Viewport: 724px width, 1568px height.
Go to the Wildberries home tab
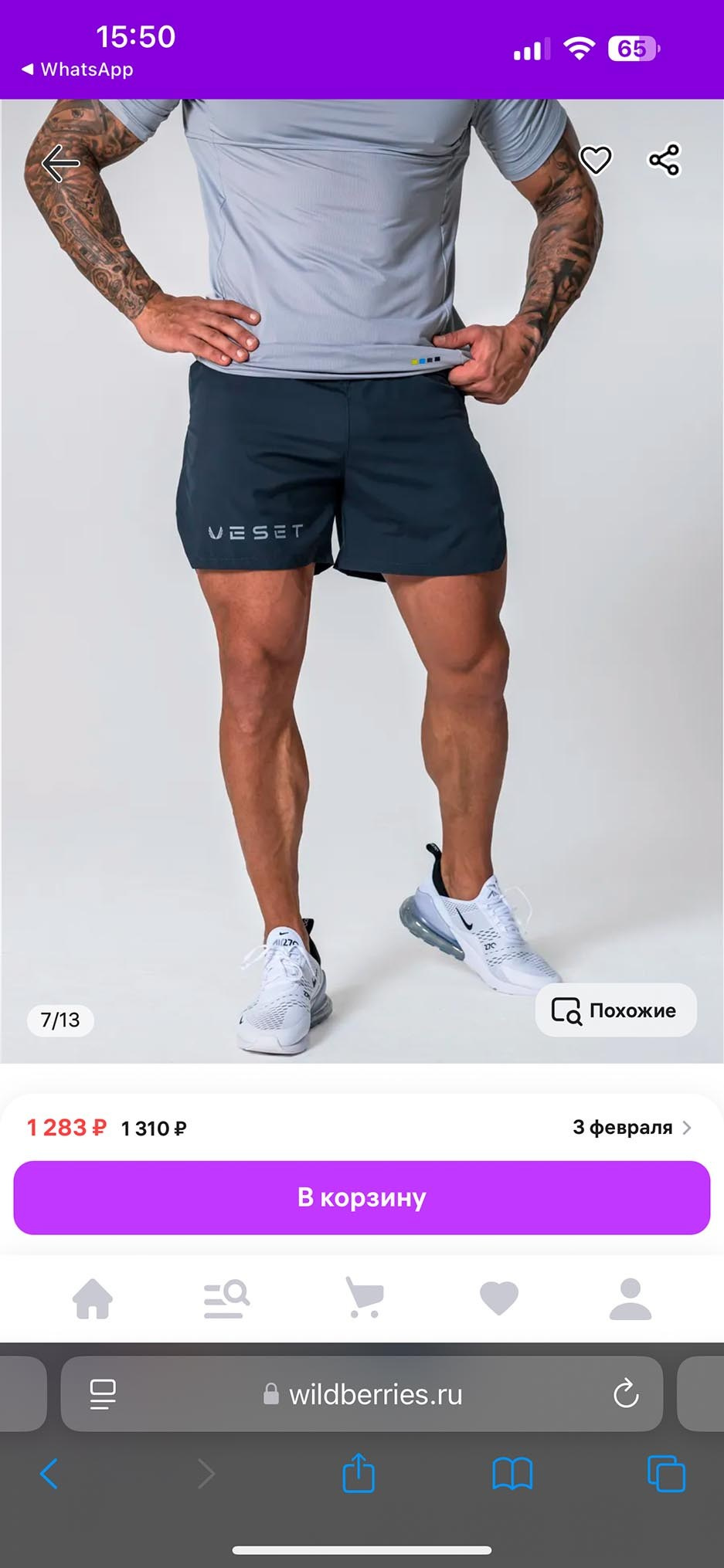click(93, 1298)
